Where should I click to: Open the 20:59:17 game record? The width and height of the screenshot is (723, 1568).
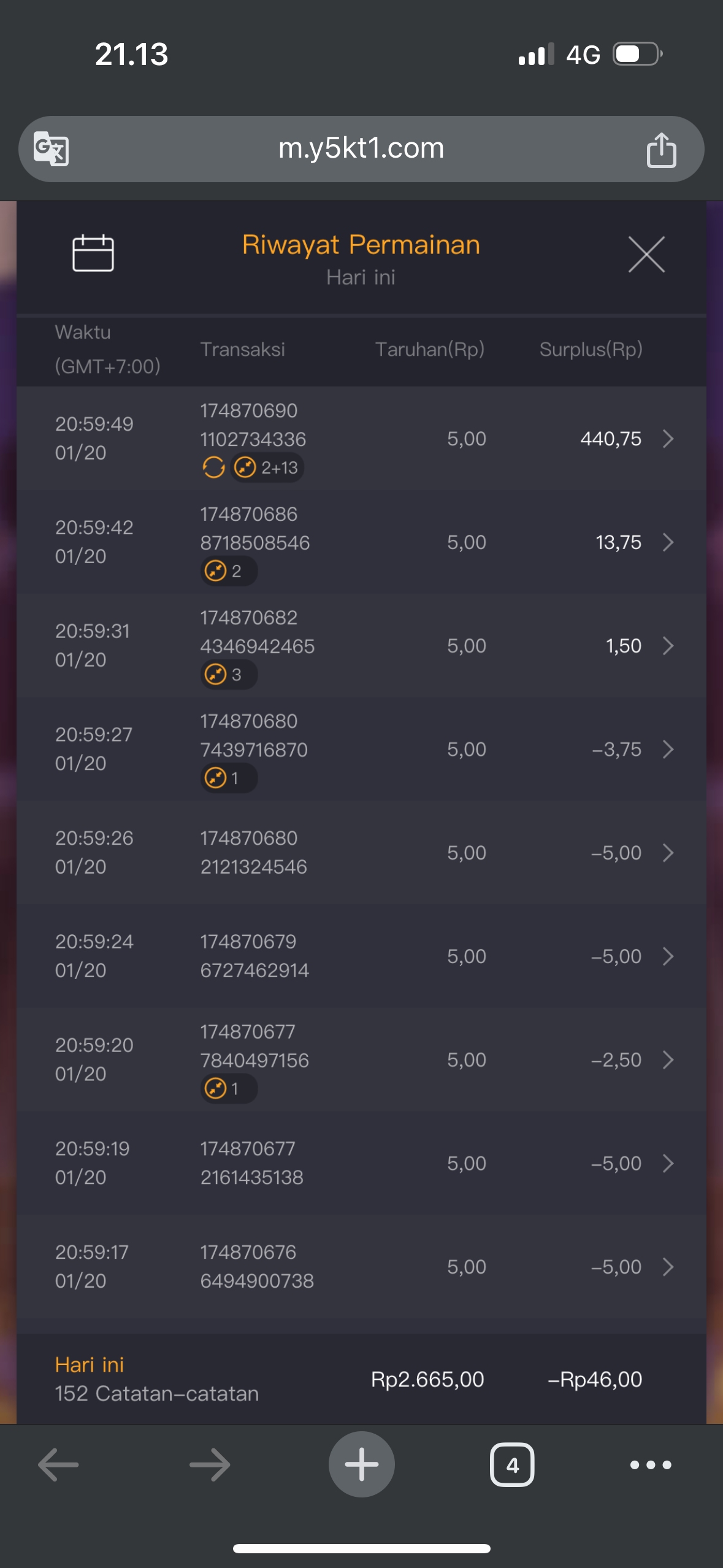tap(668, 1267)
